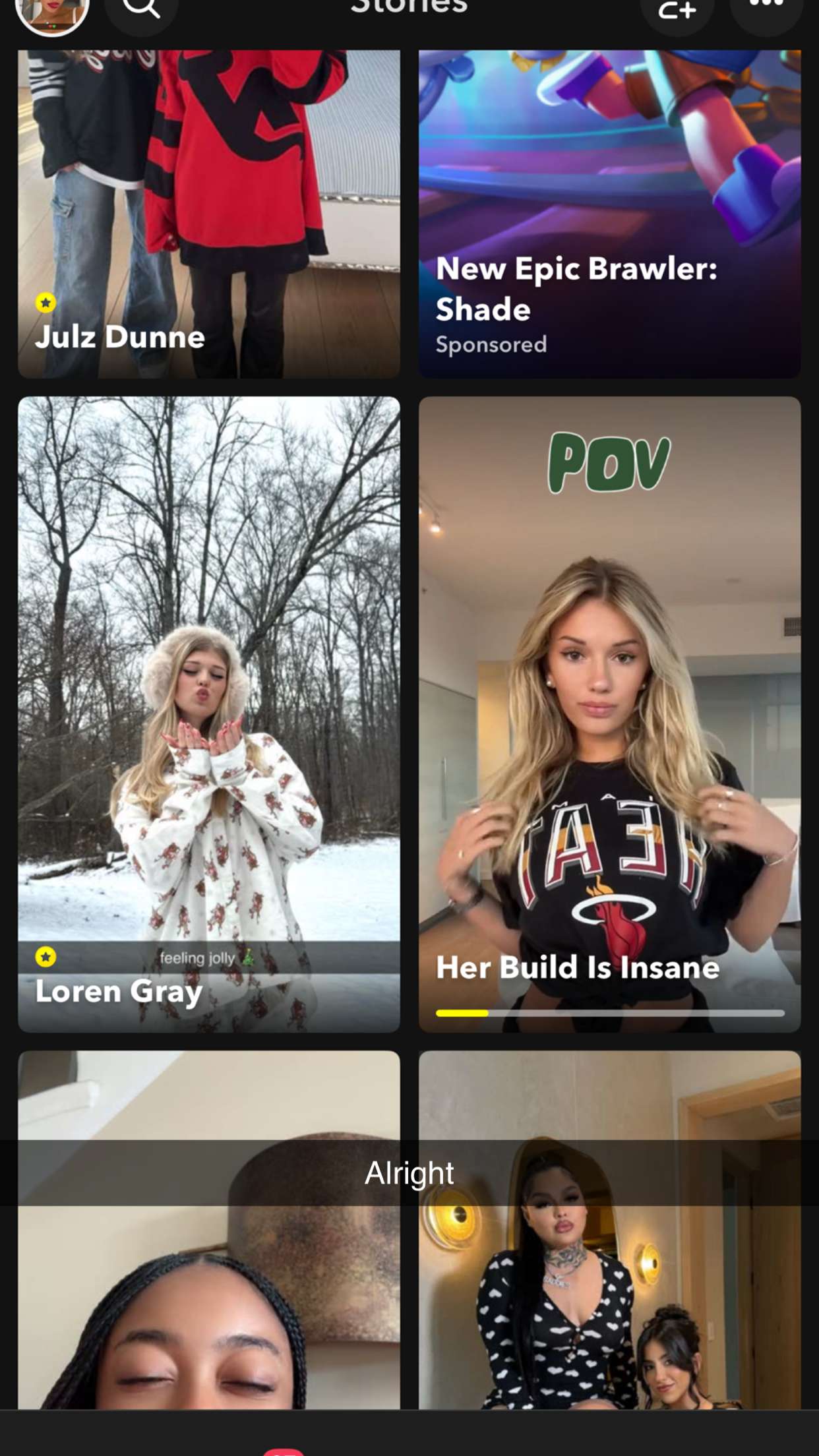Tap the star badge on Loren Gray's story
The width and height of the screenshot is (819, 1456).
45,957
